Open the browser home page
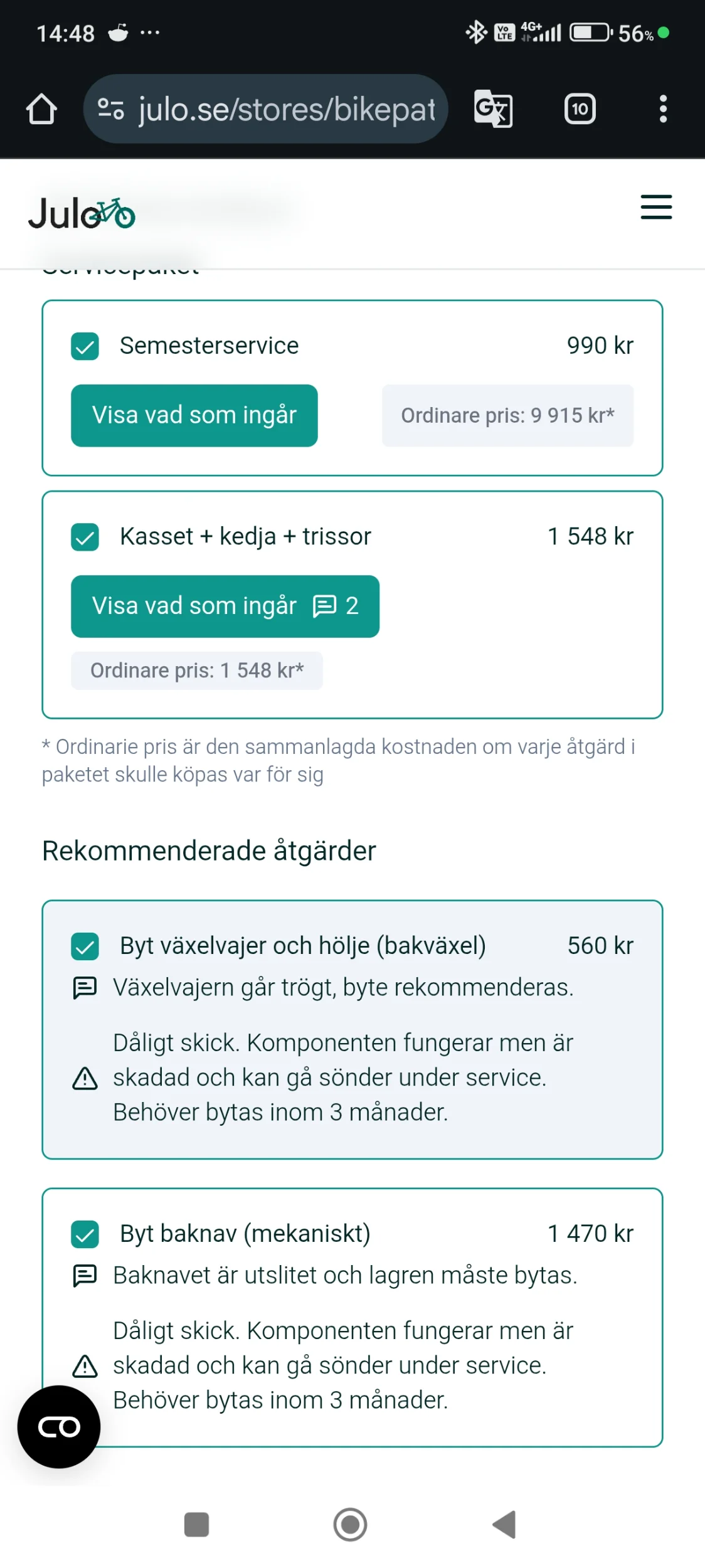705x1568 pixels. [41, 109]
